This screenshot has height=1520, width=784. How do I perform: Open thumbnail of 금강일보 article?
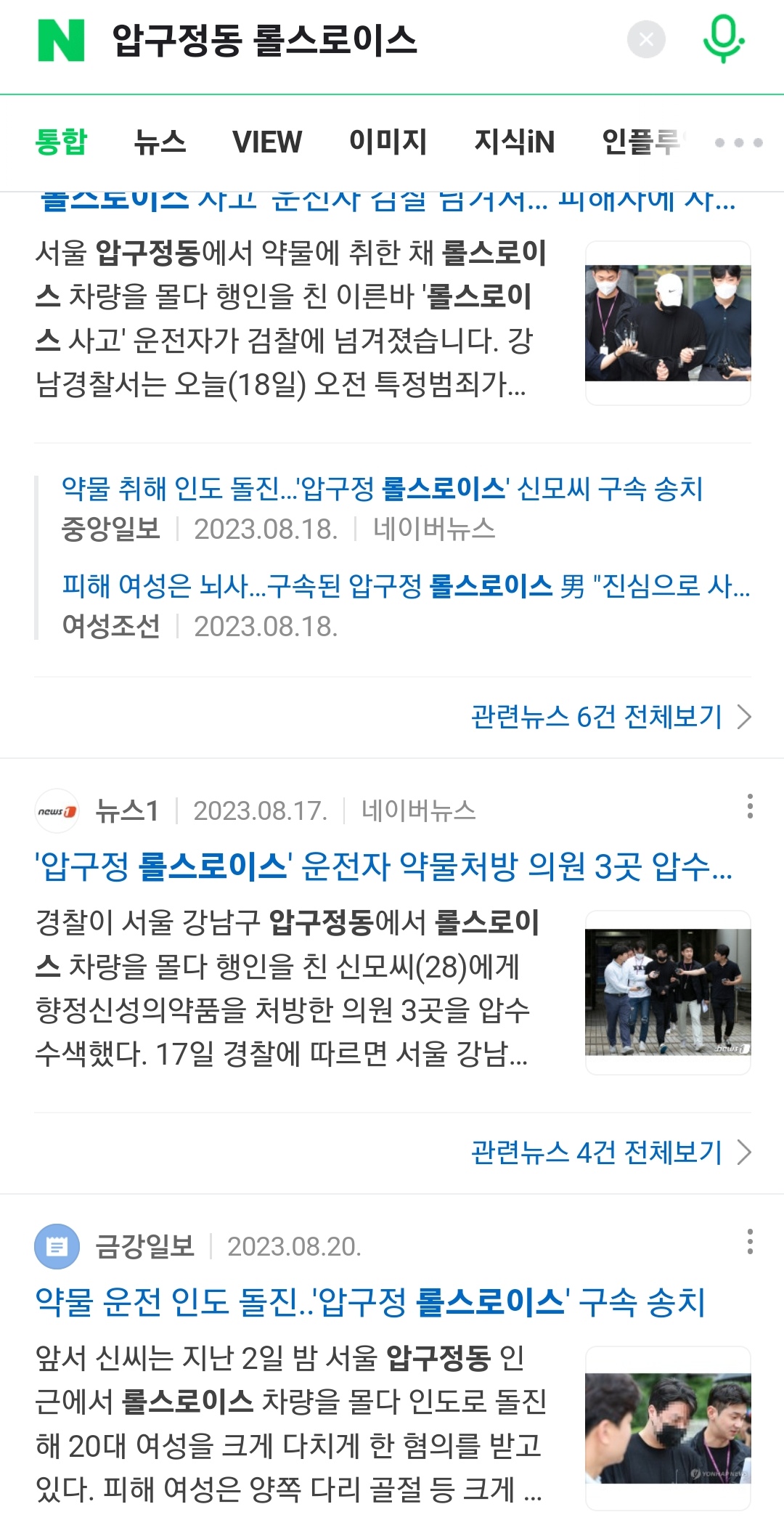point(668,1428)
